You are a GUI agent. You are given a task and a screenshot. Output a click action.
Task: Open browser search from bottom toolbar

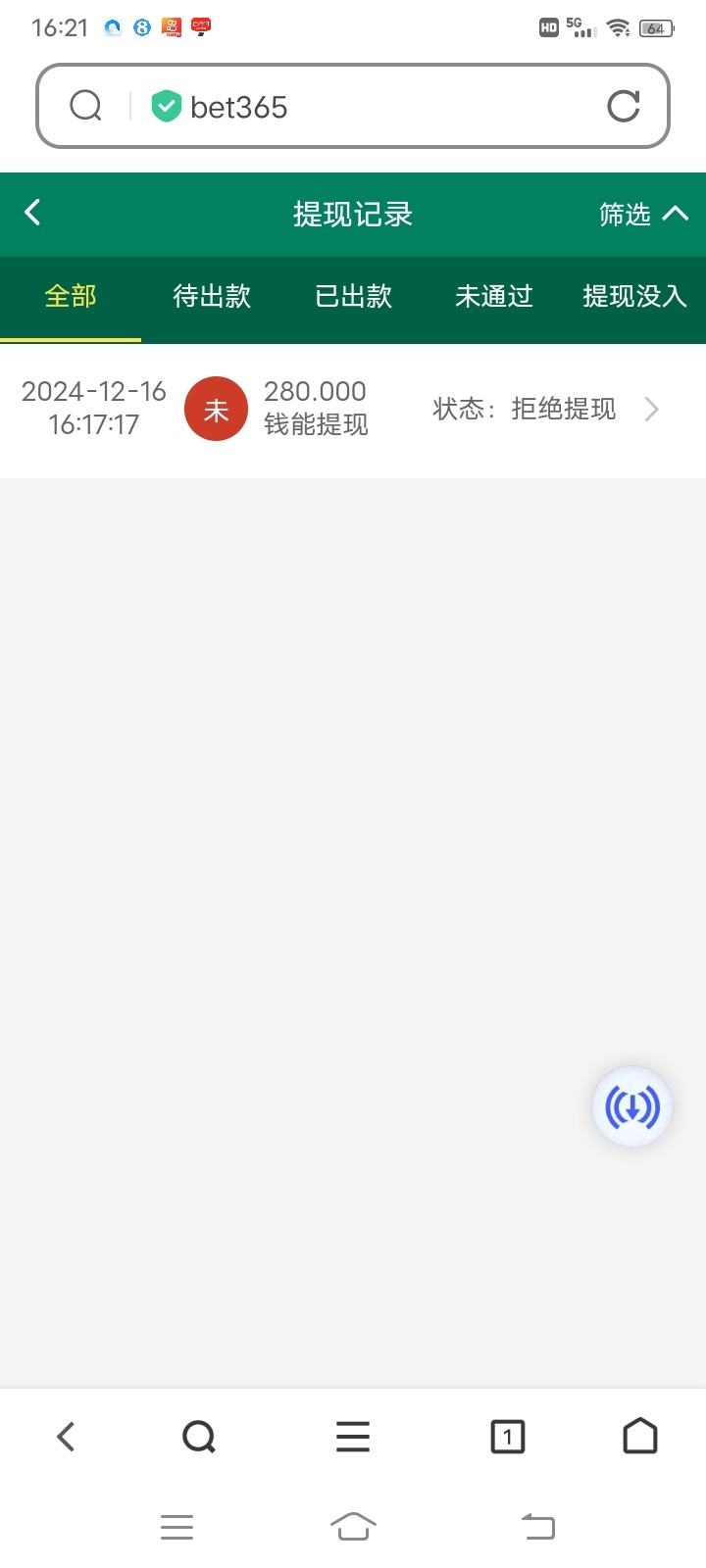(x=199, y=1437)
